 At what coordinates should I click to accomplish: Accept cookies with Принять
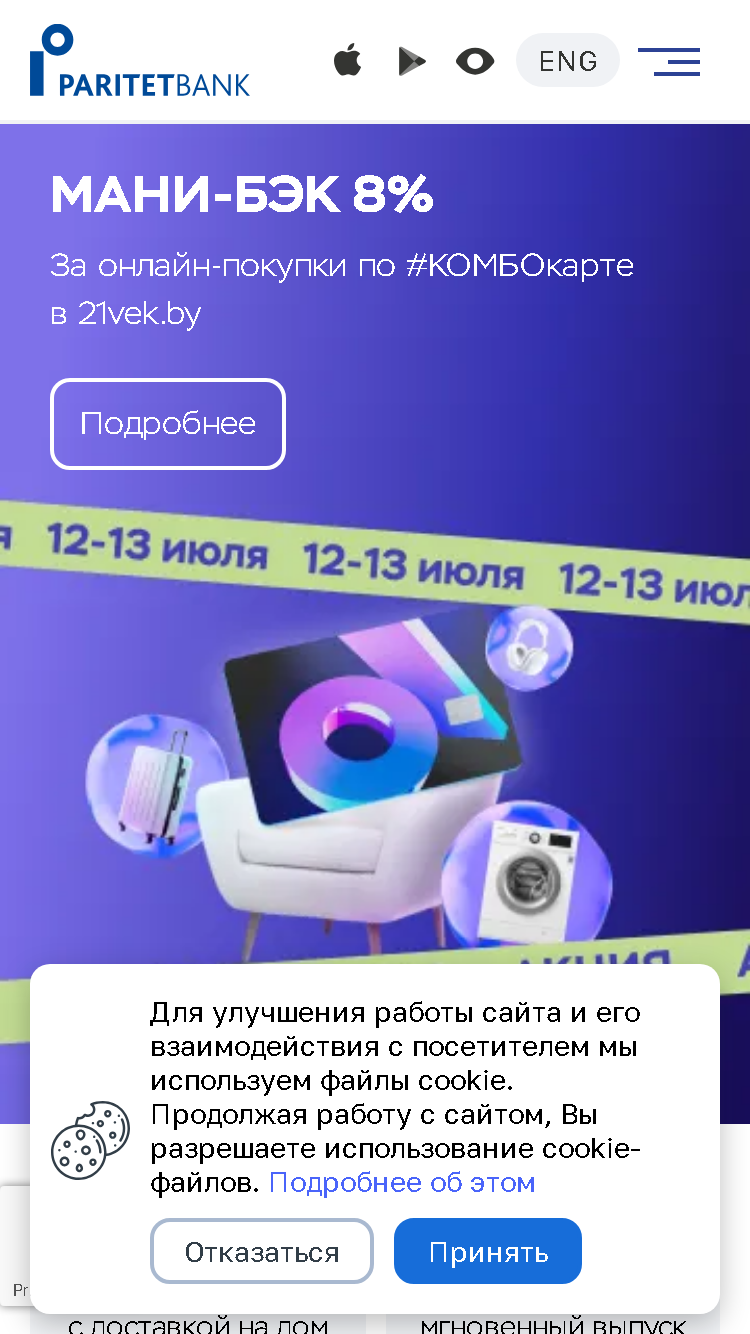click(x=488, y=1252)
